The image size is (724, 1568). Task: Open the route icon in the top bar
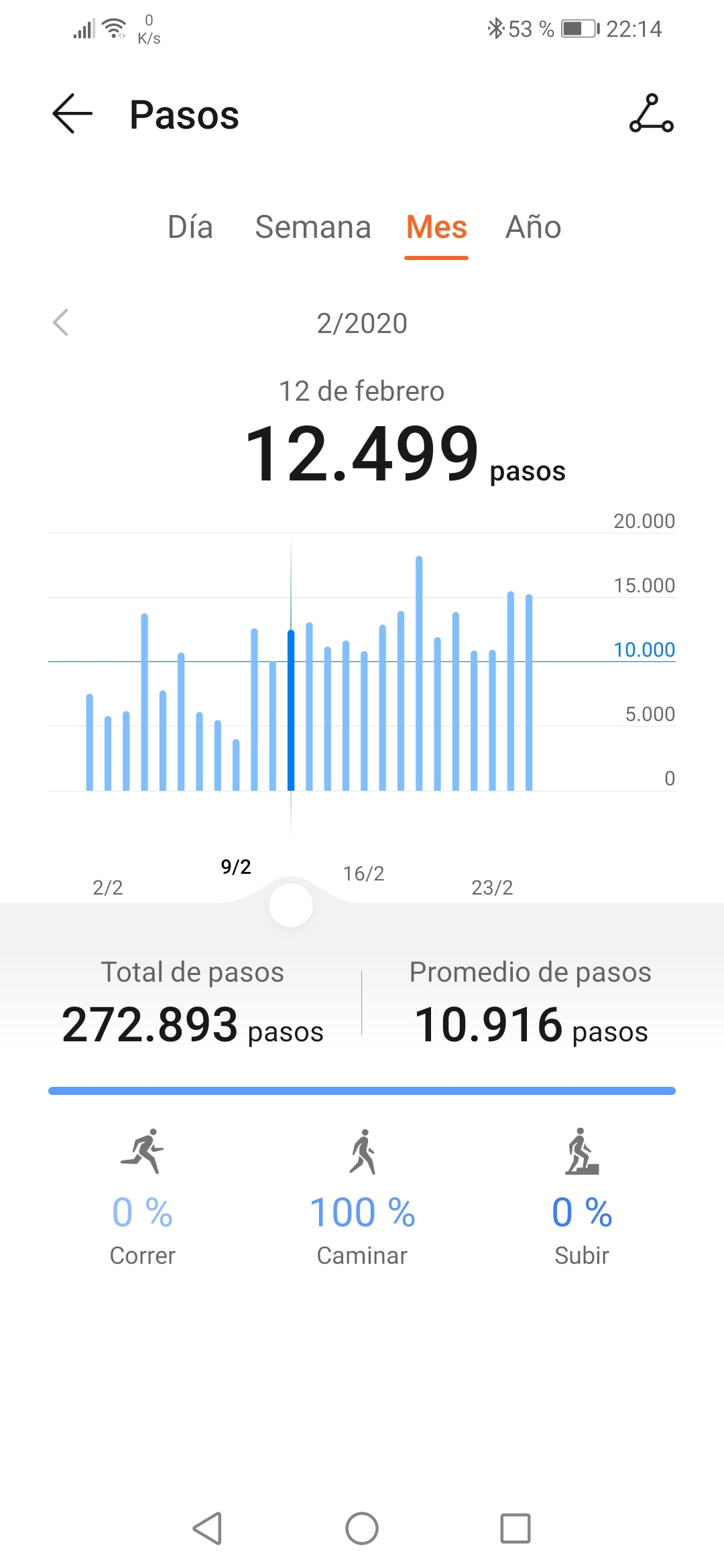(651, 114)
